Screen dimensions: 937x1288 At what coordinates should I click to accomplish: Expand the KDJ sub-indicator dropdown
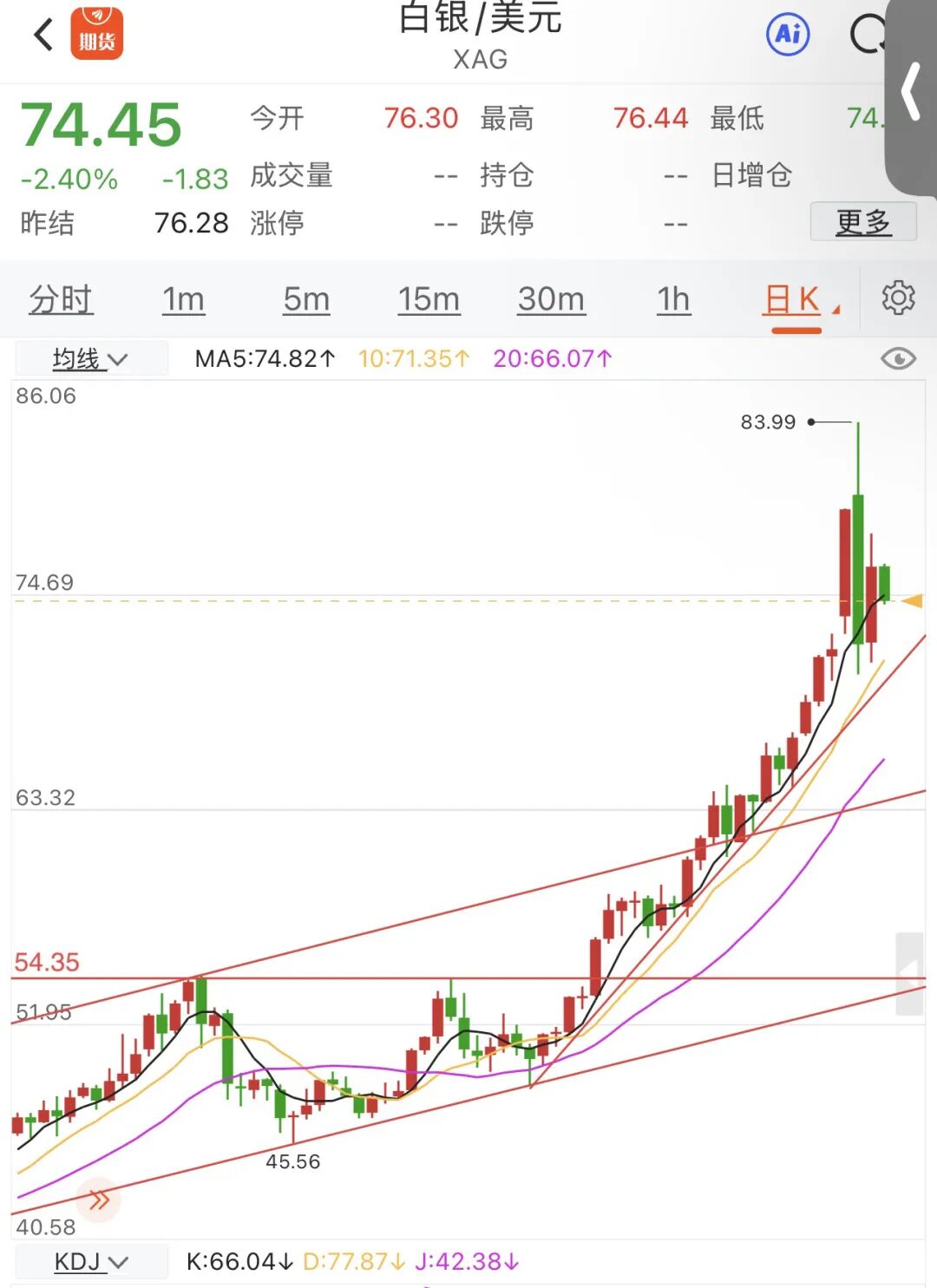click(90, 1261)
